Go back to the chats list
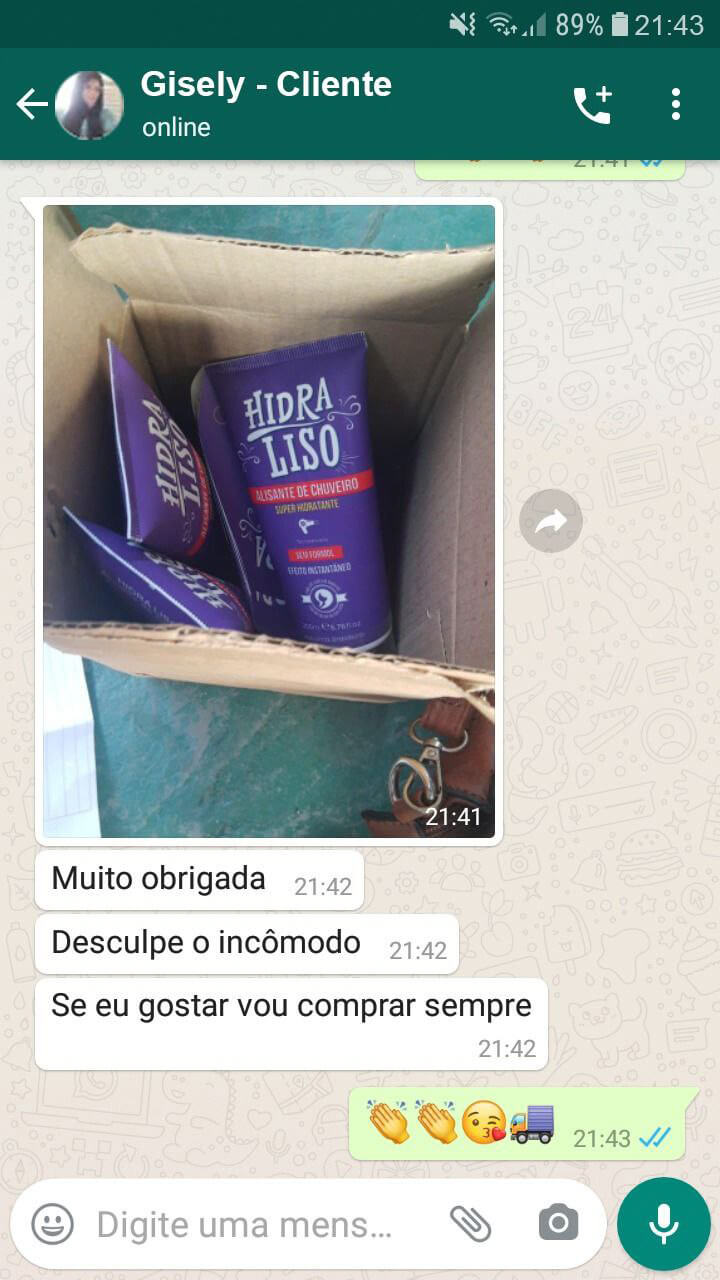 click(x=32, y=104)
